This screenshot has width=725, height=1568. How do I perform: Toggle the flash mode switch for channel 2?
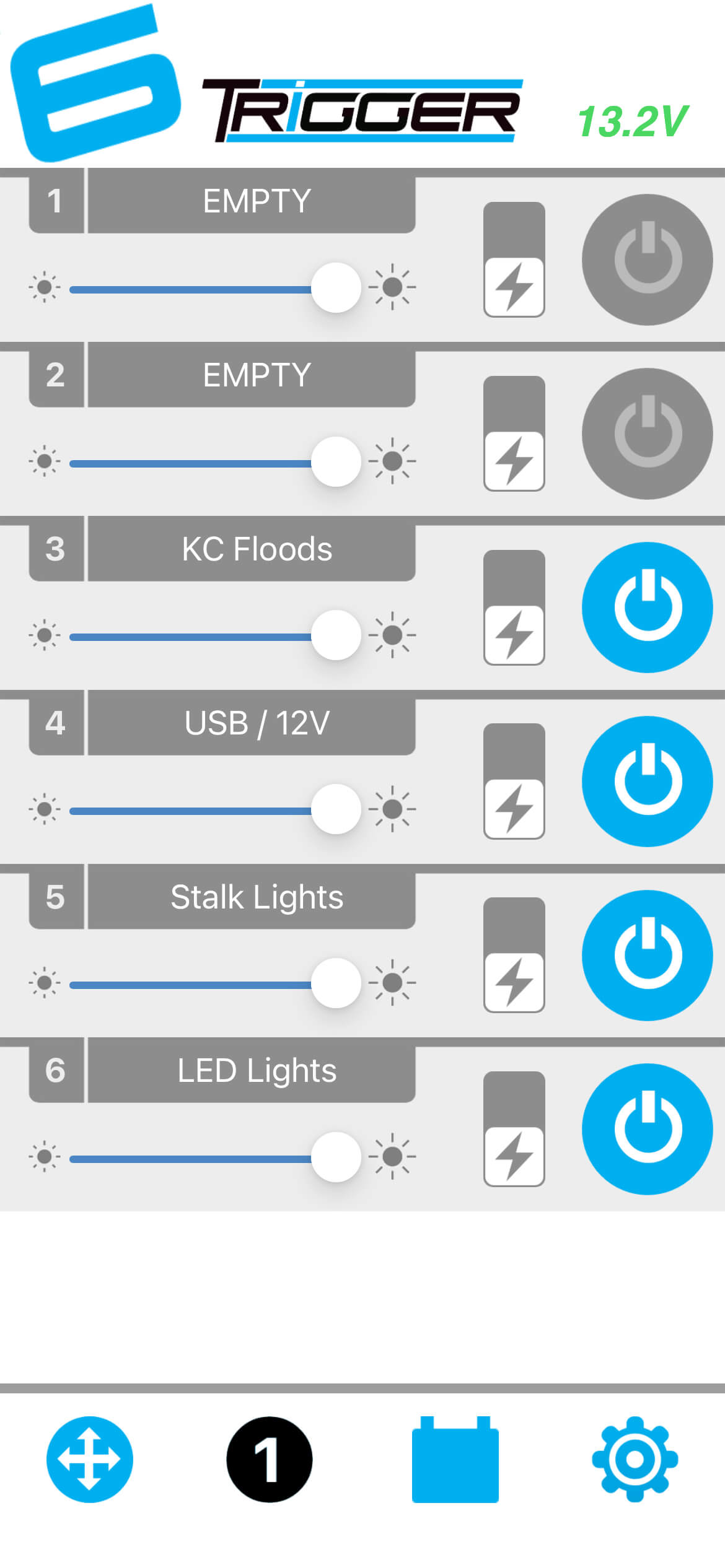click(514, 433)
